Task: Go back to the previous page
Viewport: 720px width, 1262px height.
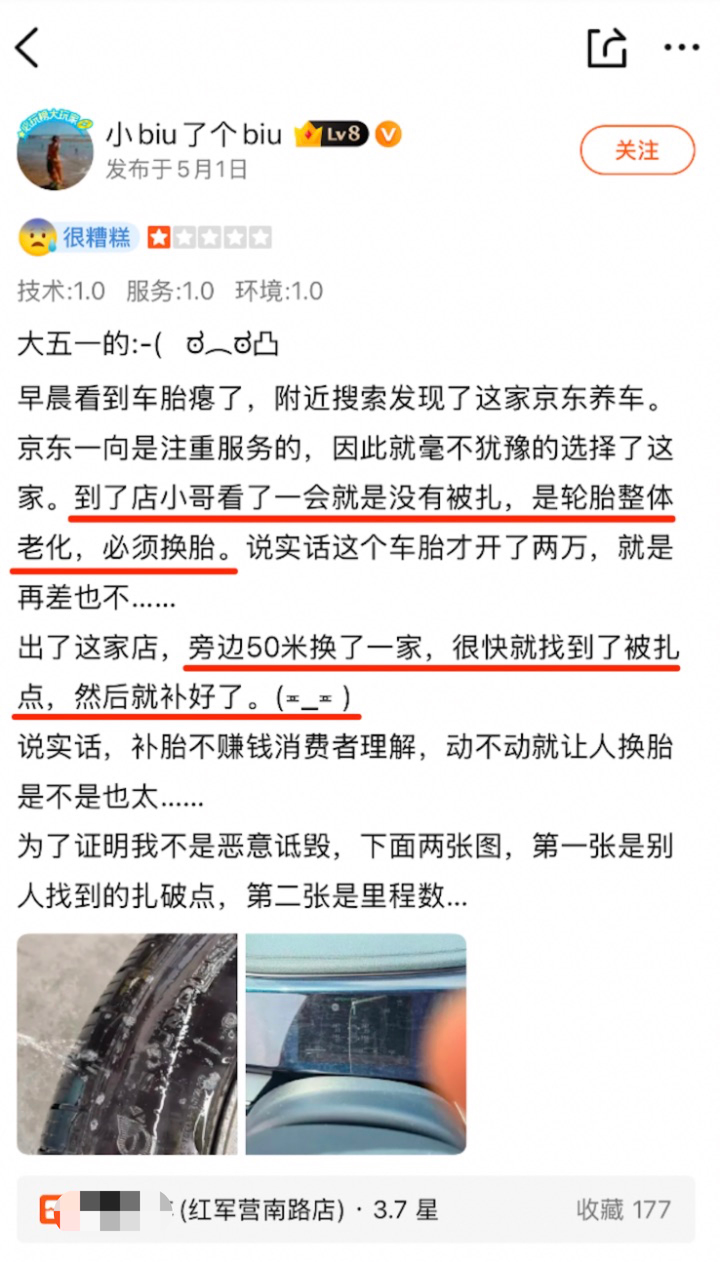Action: (28, 47)
